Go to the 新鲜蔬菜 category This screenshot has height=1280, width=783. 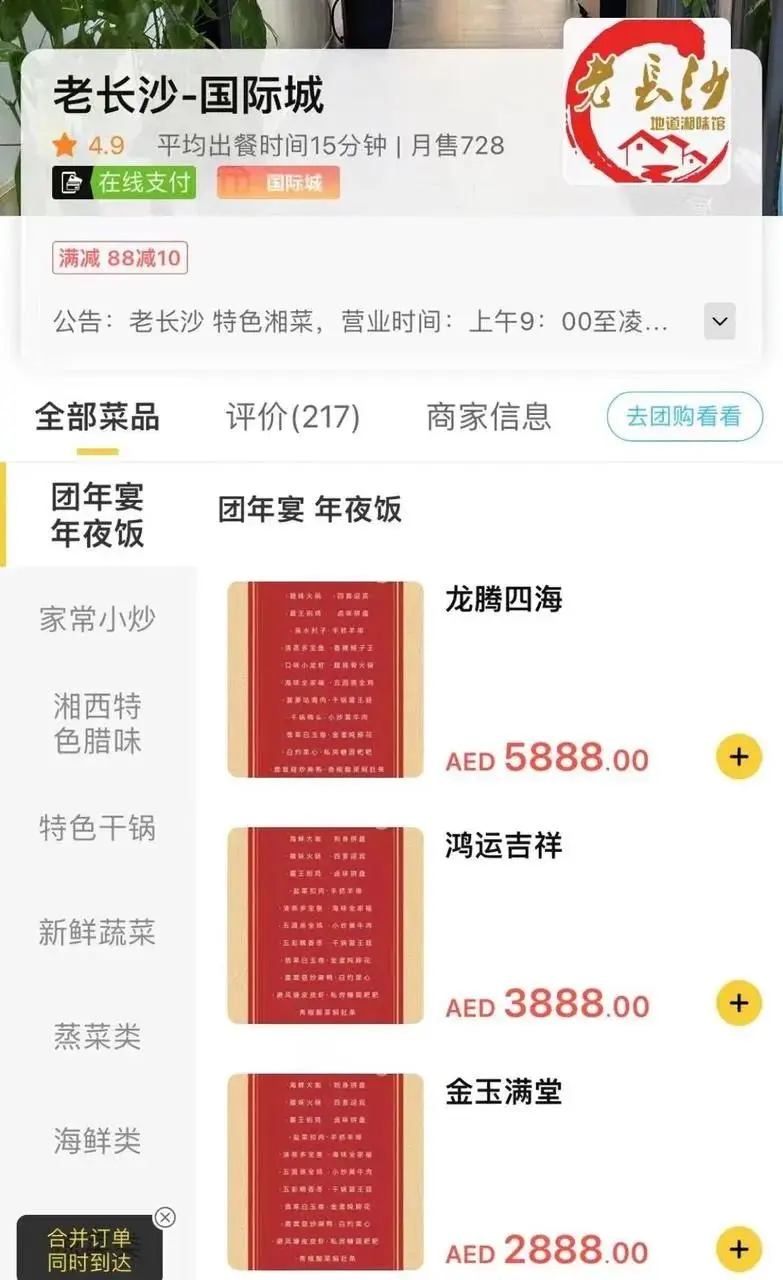pyautogui.click(x=97, y=933)
